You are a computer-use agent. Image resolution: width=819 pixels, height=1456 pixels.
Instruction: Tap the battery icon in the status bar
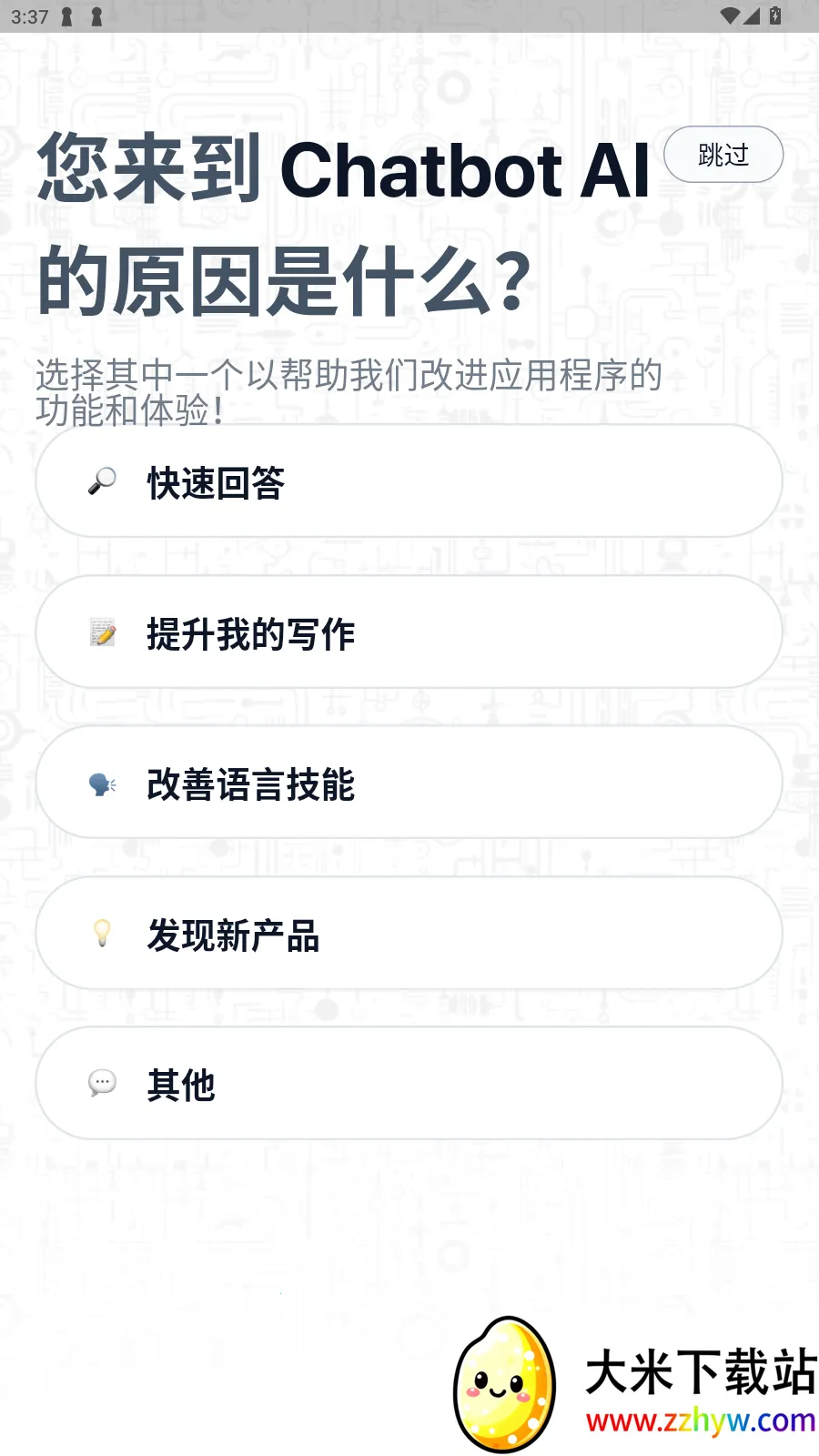pos(776,15)
